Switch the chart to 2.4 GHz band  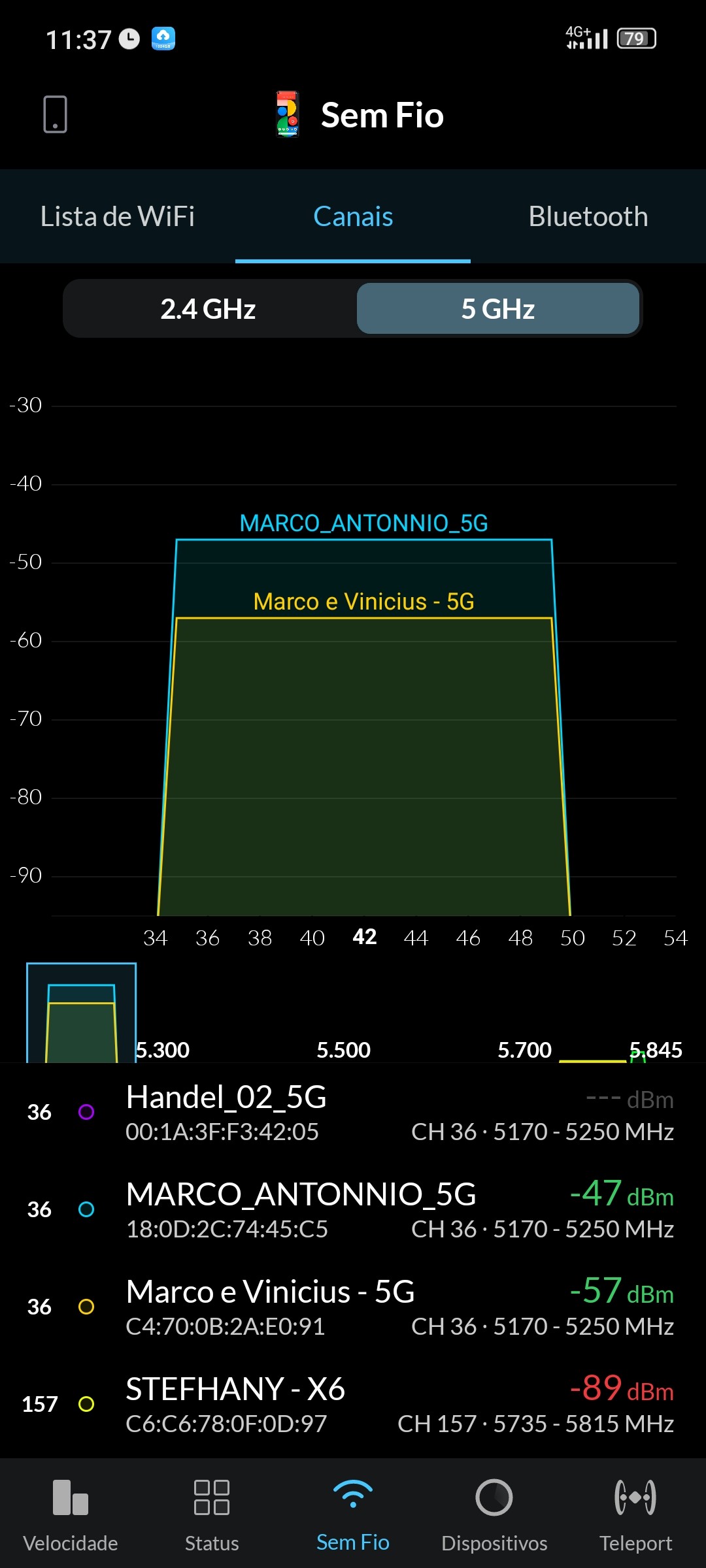pyautogui.click(x=209, y=309)
